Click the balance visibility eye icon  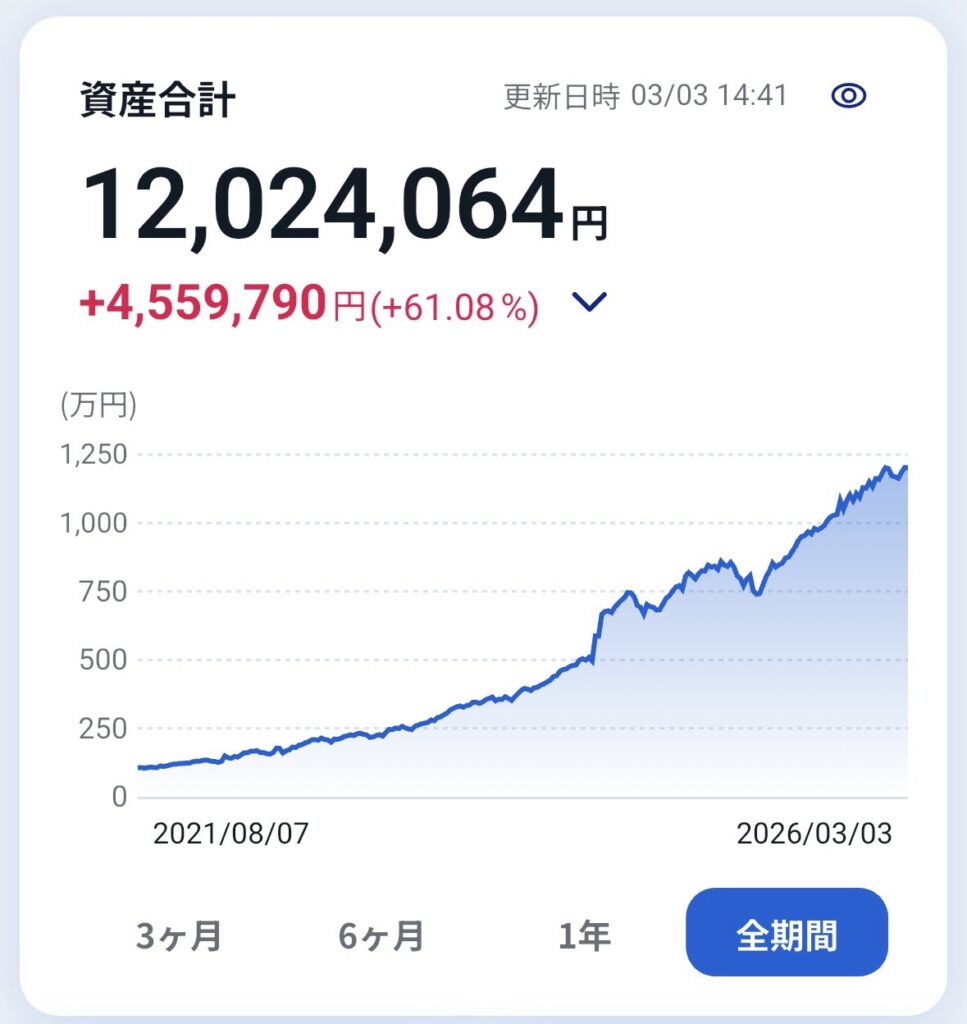[848, 96]
